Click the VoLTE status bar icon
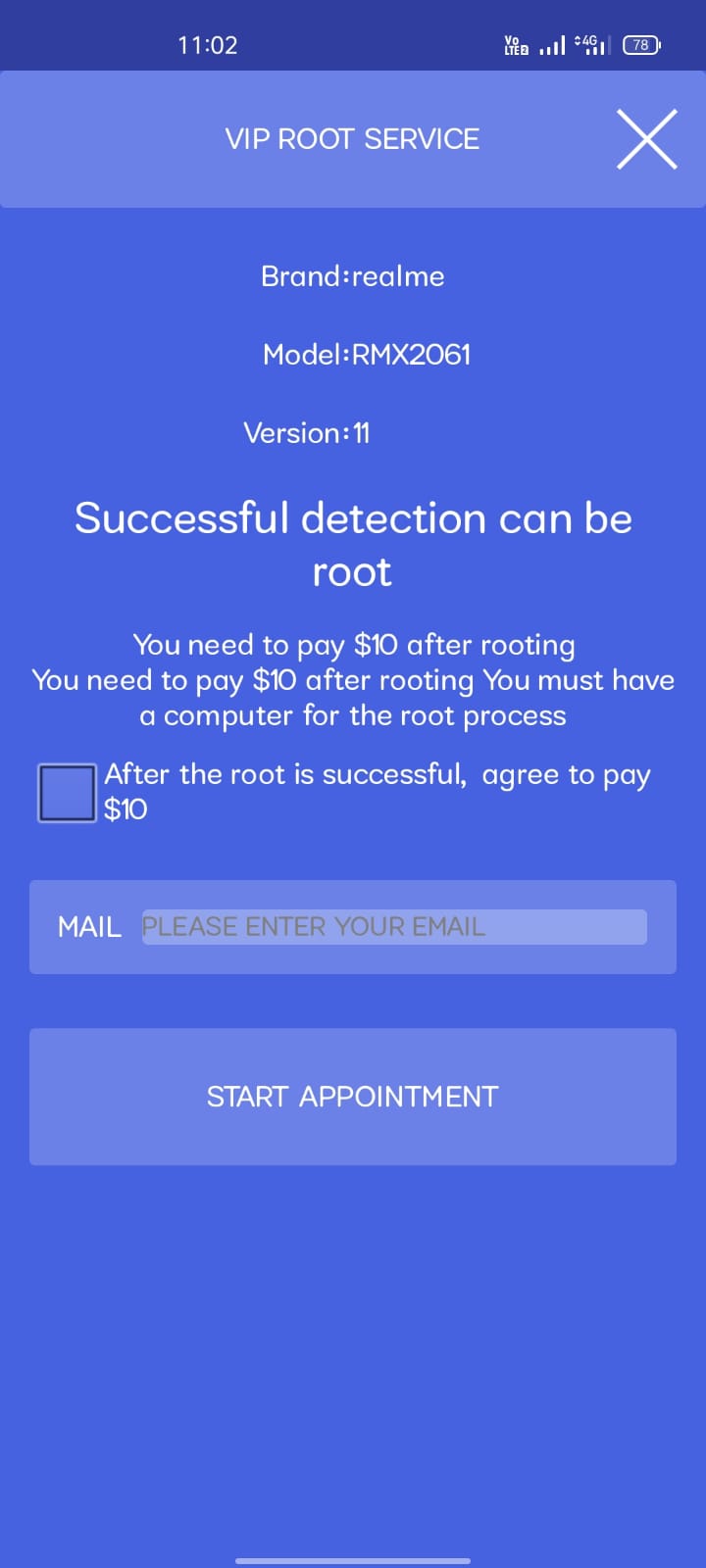Viewport: 706px width, 1568px height. [x=514, y=44]
